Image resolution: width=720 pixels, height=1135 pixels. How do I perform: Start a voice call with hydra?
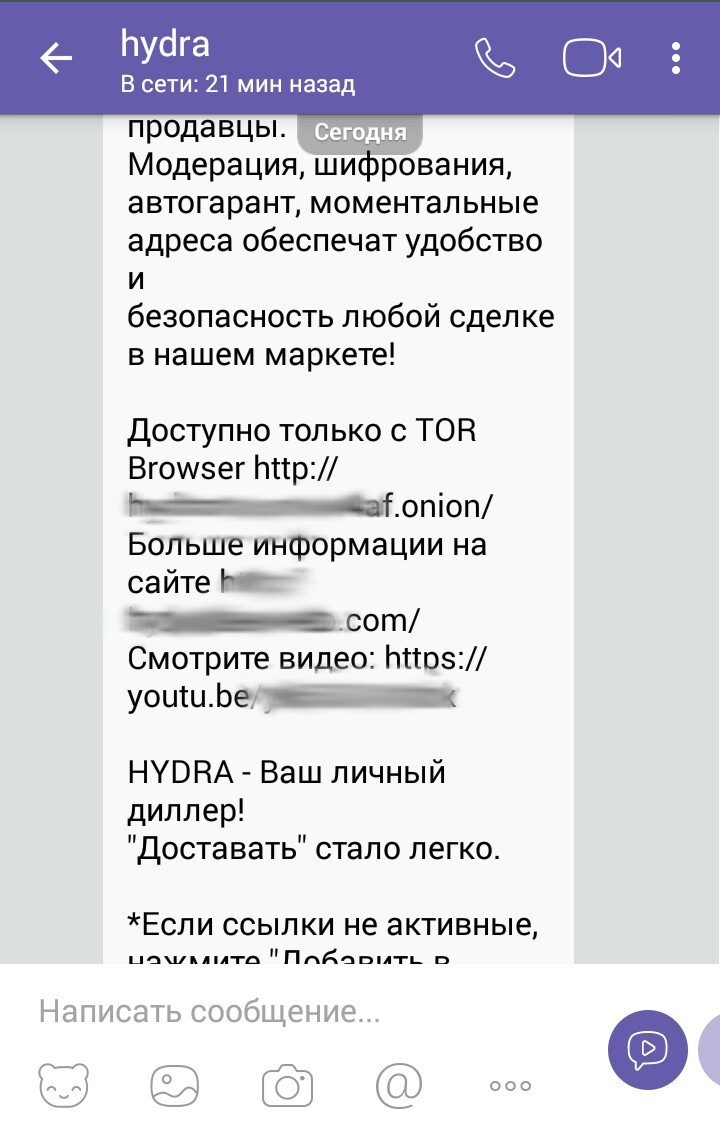494,58
